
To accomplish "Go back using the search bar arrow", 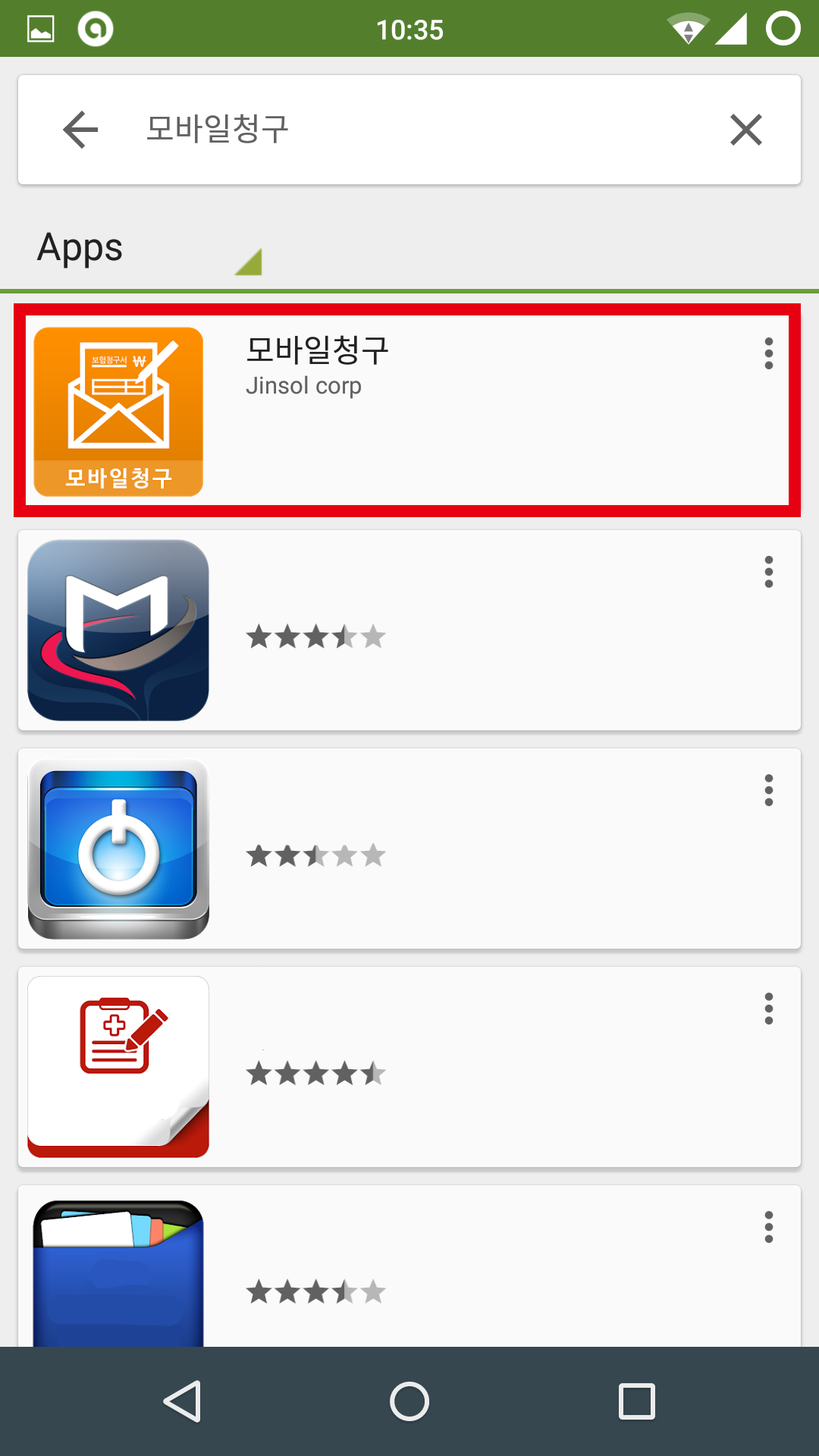I will [80, 130].
